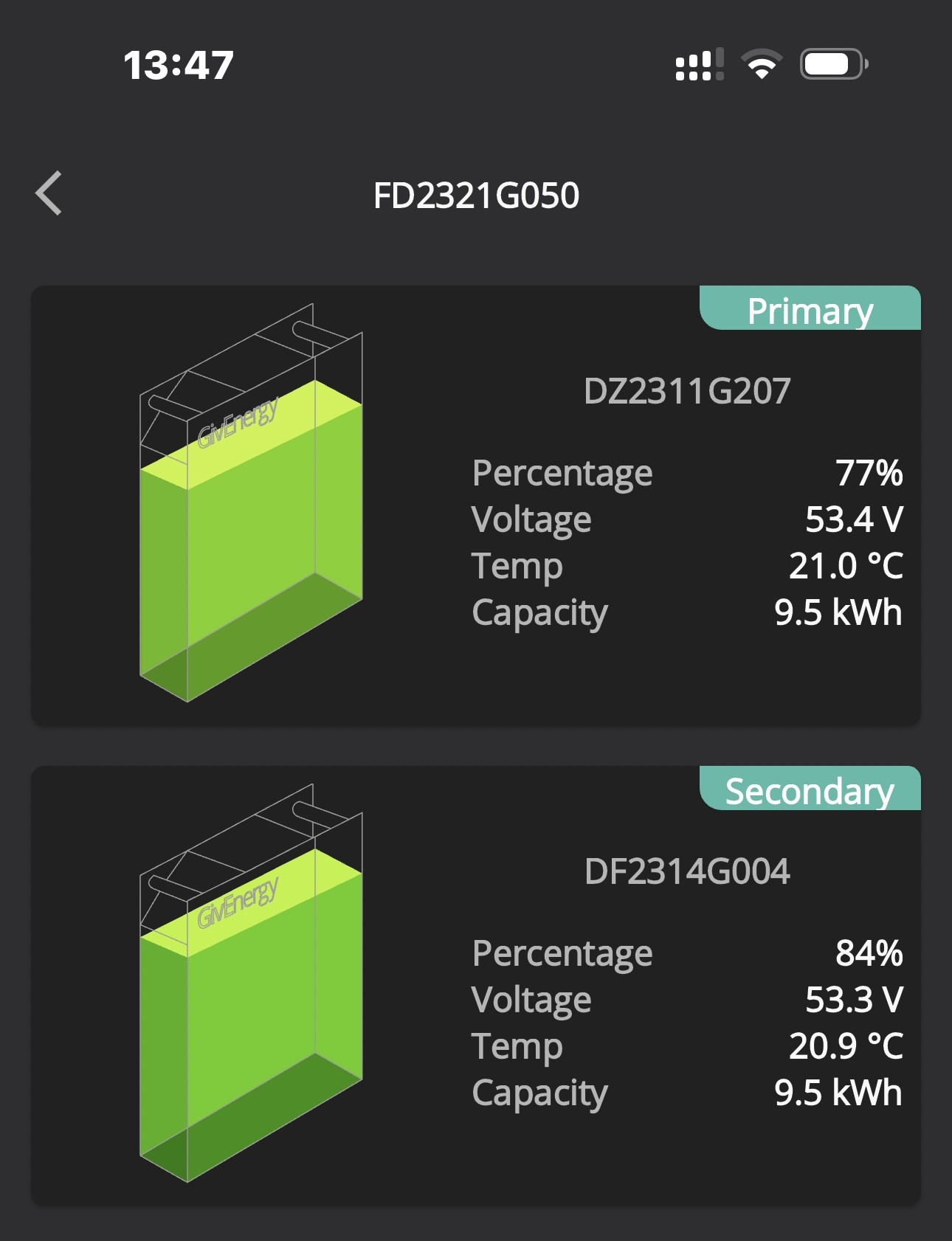Open the Secondary battery DF2314G004 card
952x1241 pixels.
476,986
